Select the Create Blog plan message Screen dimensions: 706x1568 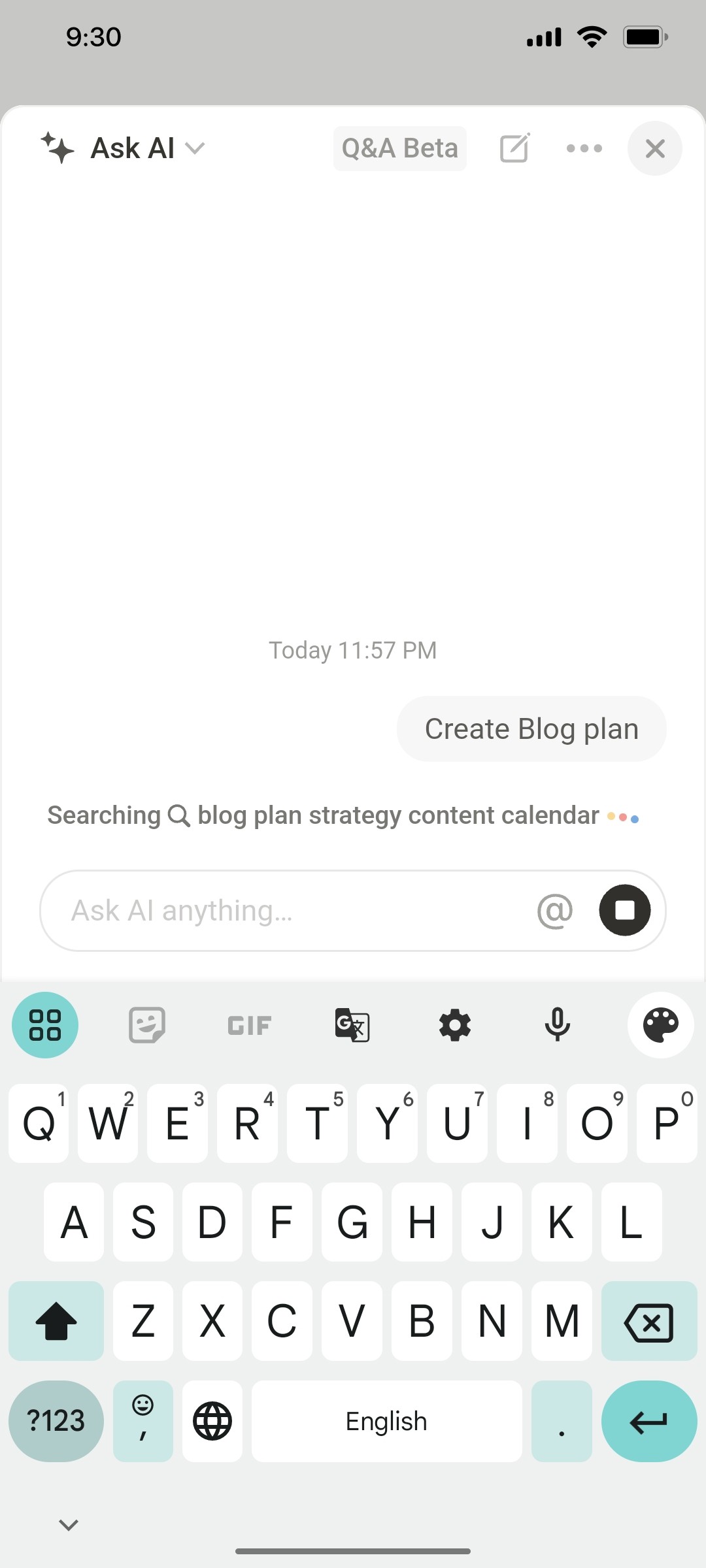point(531,728)
